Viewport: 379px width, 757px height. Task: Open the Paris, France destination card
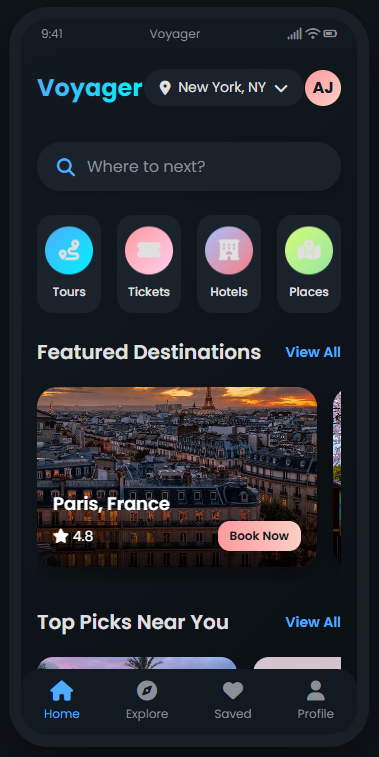point(177,477)
